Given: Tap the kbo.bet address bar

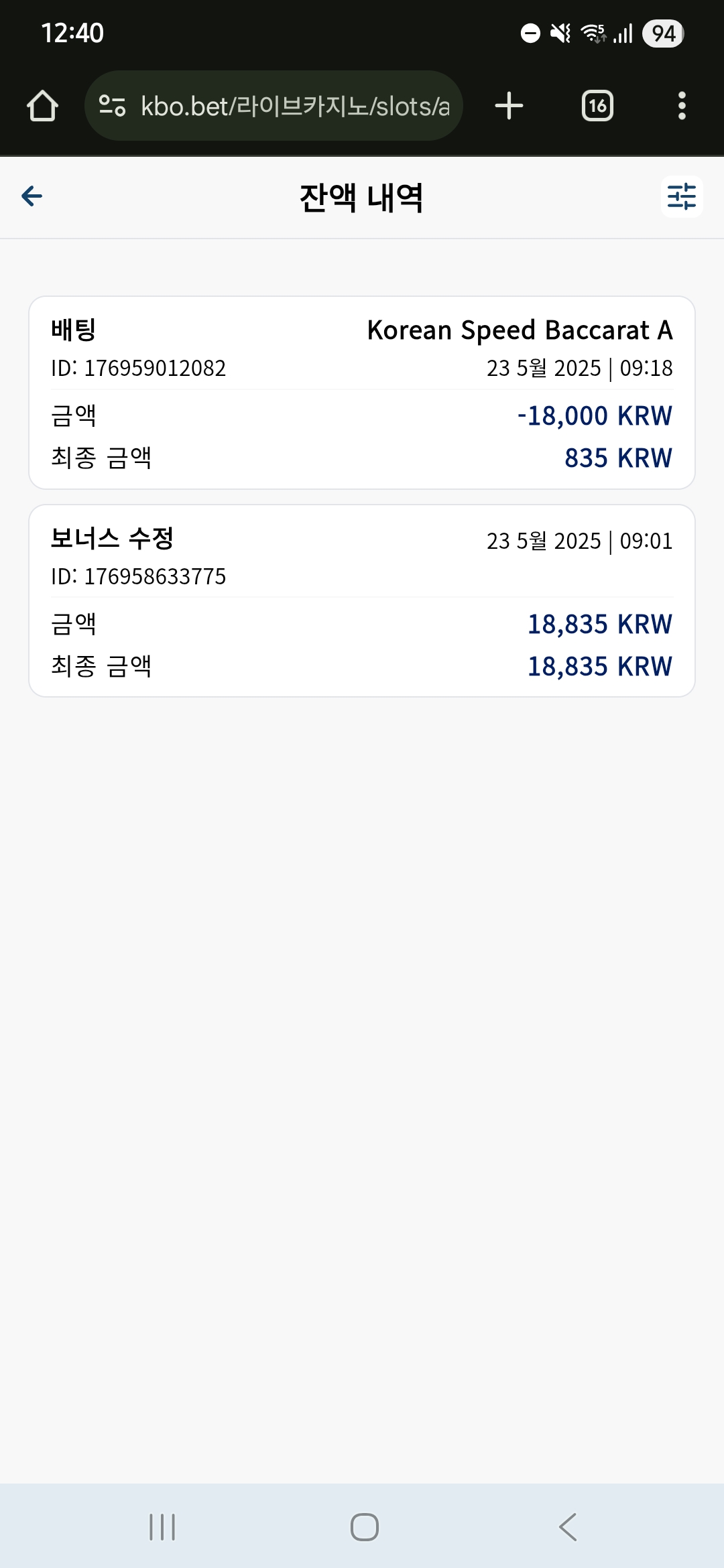Looking at the screenshot, I should pyautogui.click(x=274, y=106).
